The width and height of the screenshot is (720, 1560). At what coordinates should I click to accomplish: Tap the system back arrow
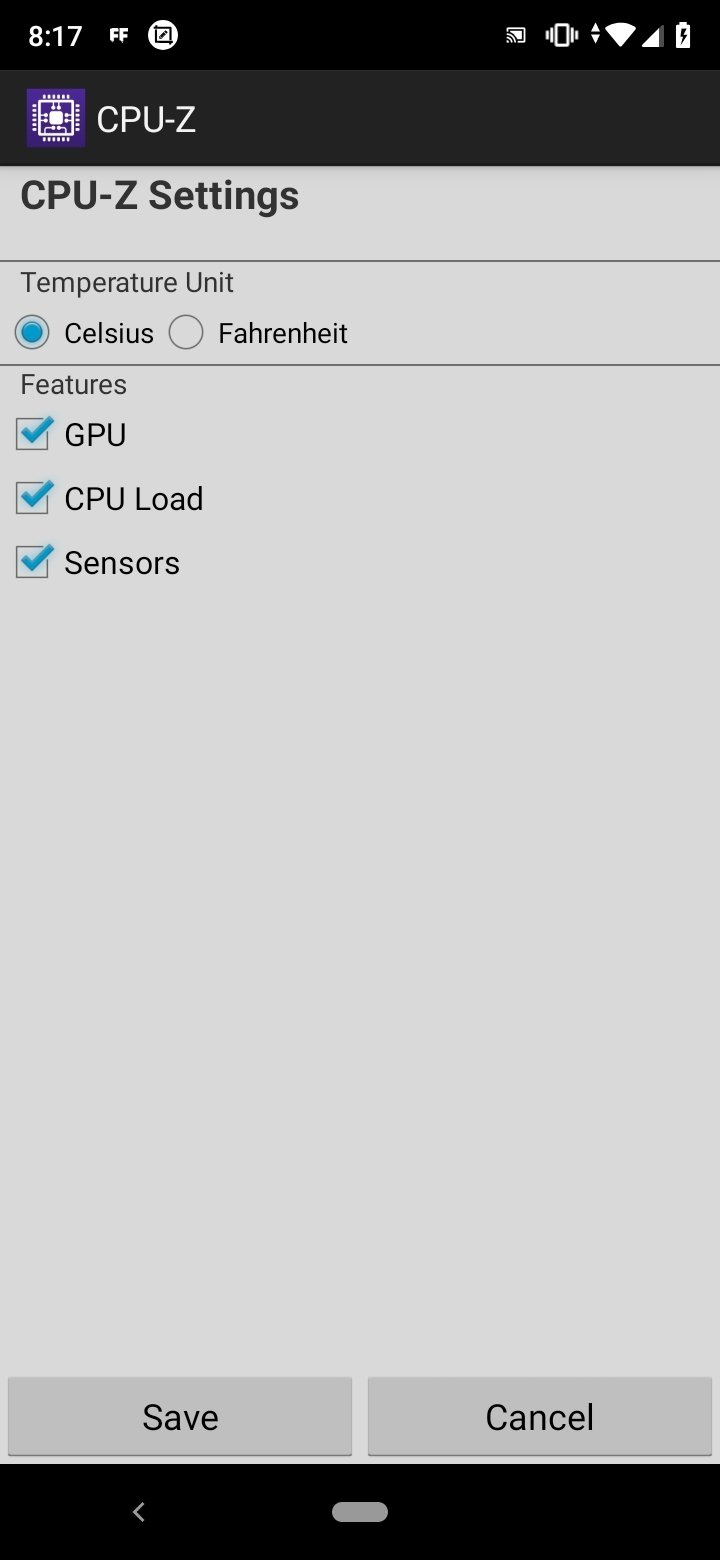tap(139, 1512)
